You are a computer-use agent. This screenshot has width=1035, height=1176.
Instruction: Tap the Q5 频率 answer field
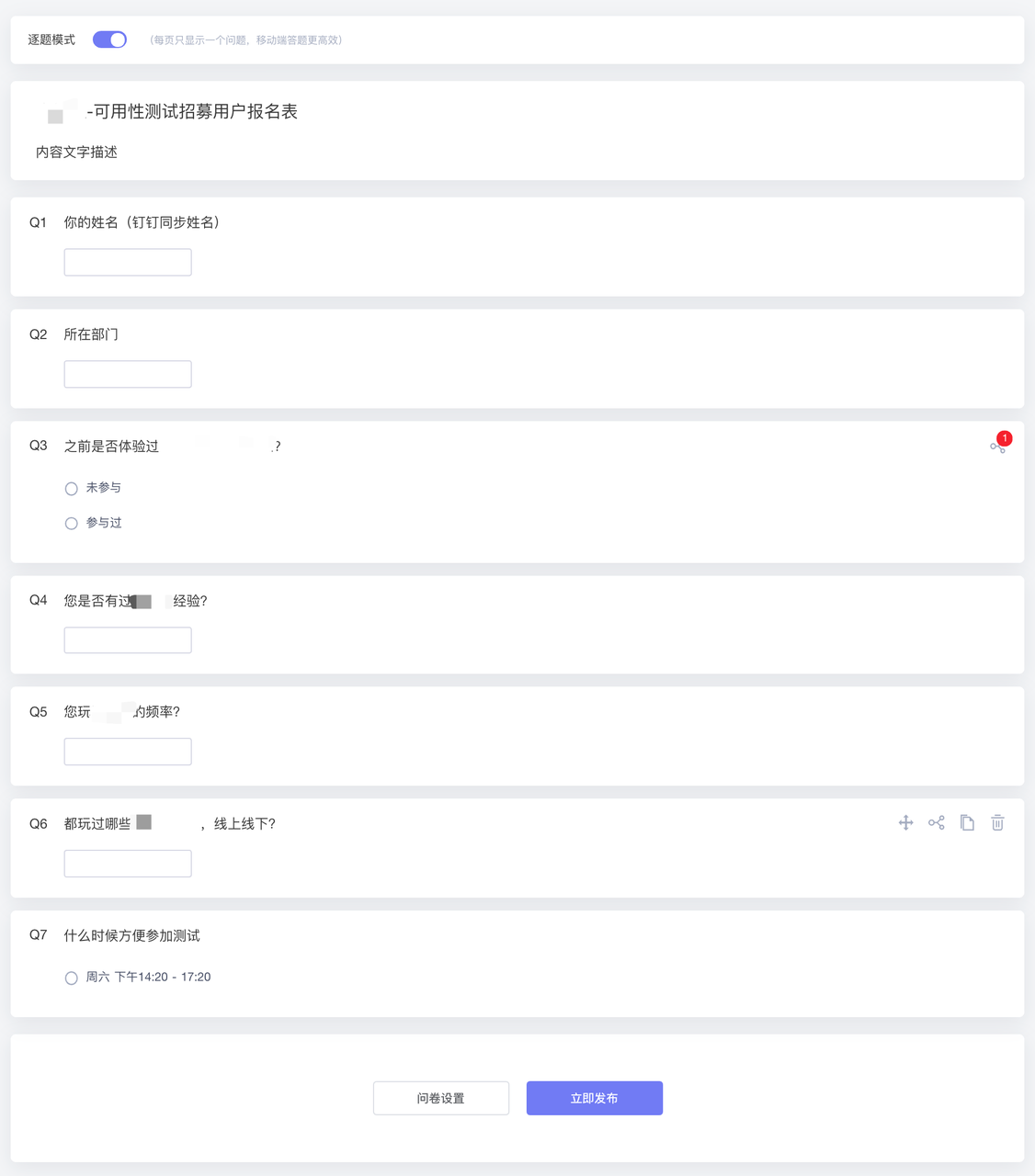[x=128, y=752]
